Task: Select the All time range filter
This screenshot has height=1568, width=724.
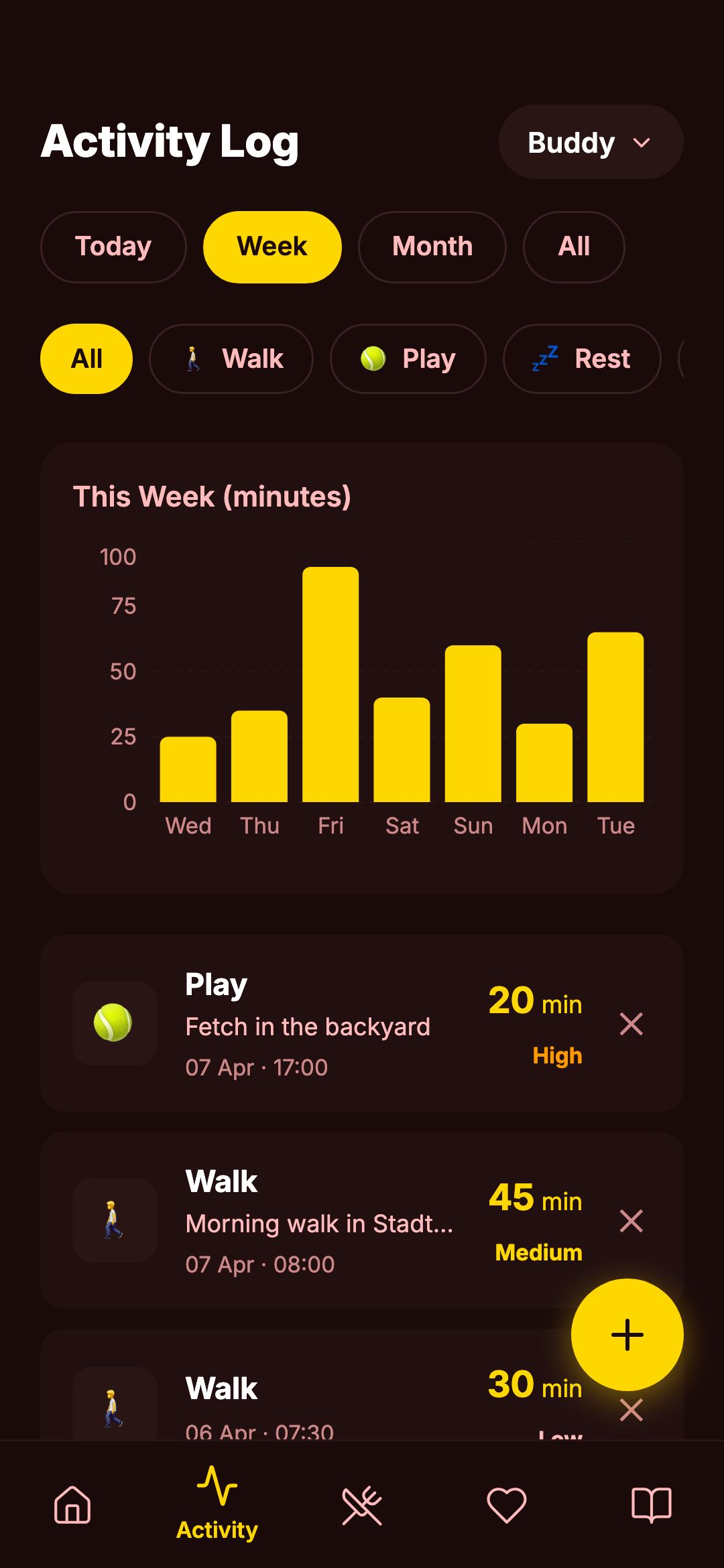Action: [574, 247]
